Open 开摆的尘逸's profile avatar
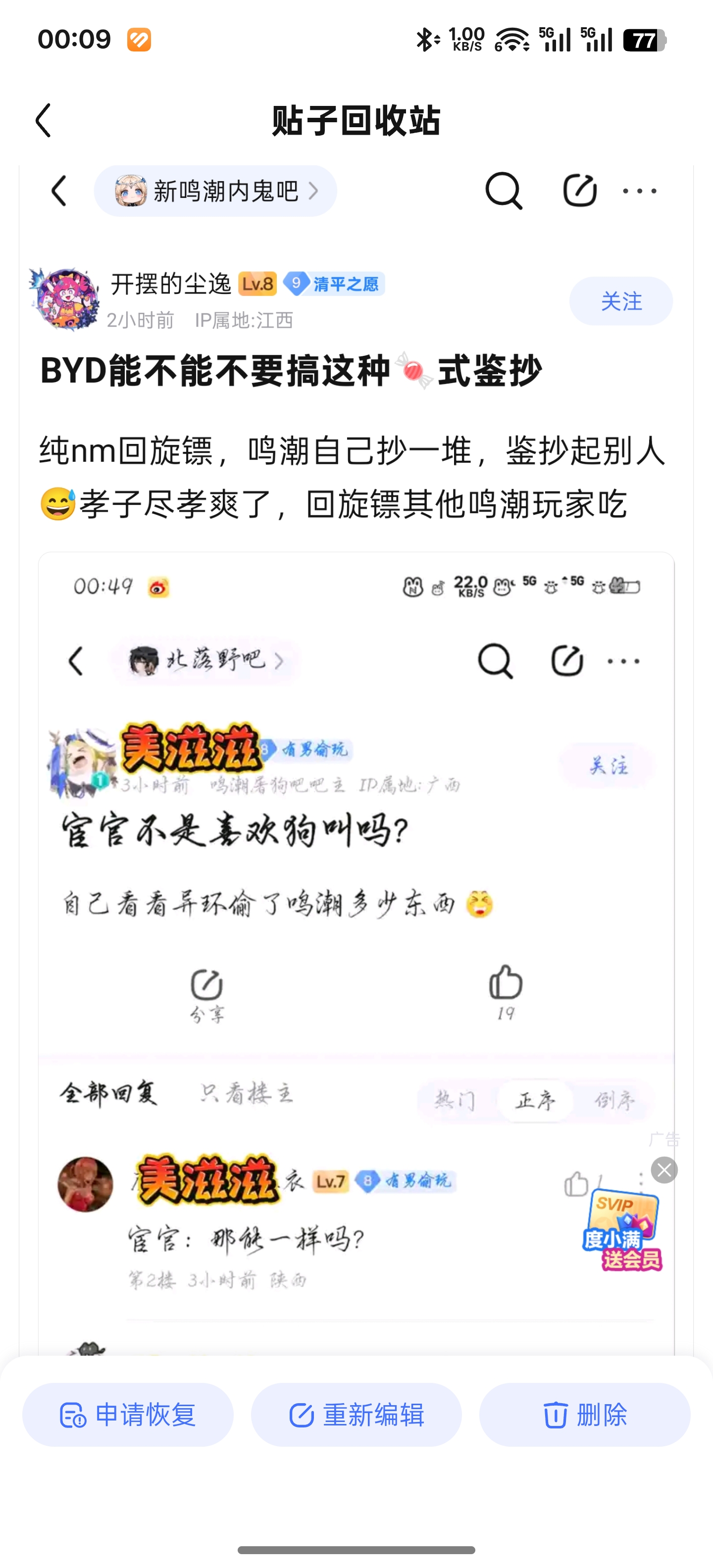Viewport: 713px width, 1568px height. tap(64, 299)
